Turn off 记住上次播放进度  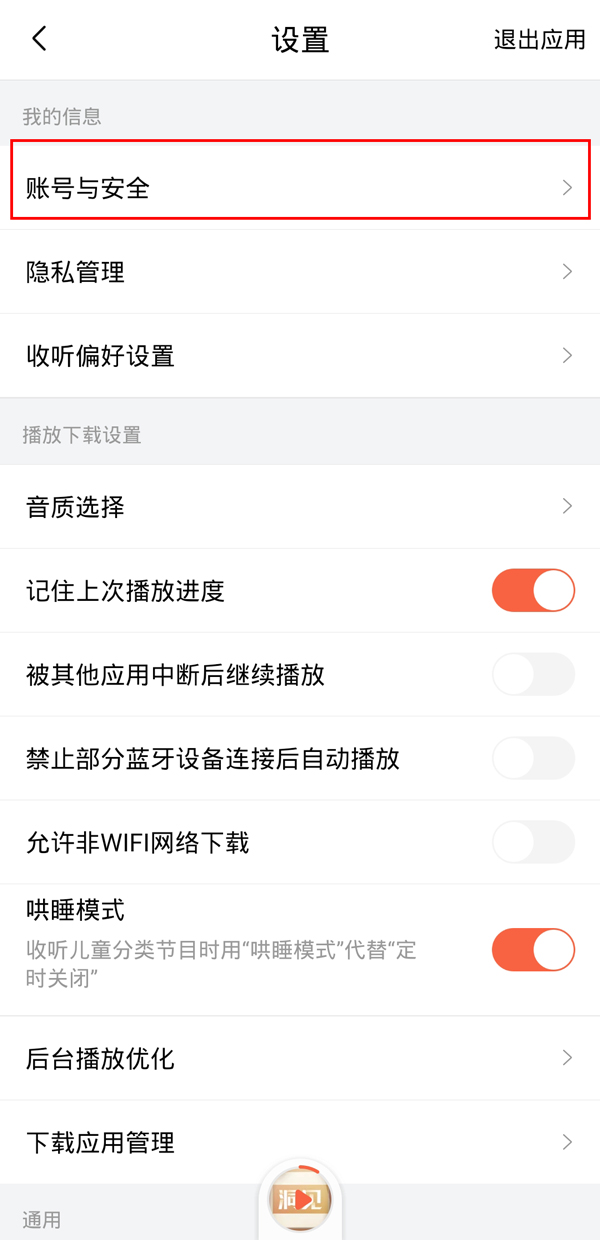coord(533,591)
